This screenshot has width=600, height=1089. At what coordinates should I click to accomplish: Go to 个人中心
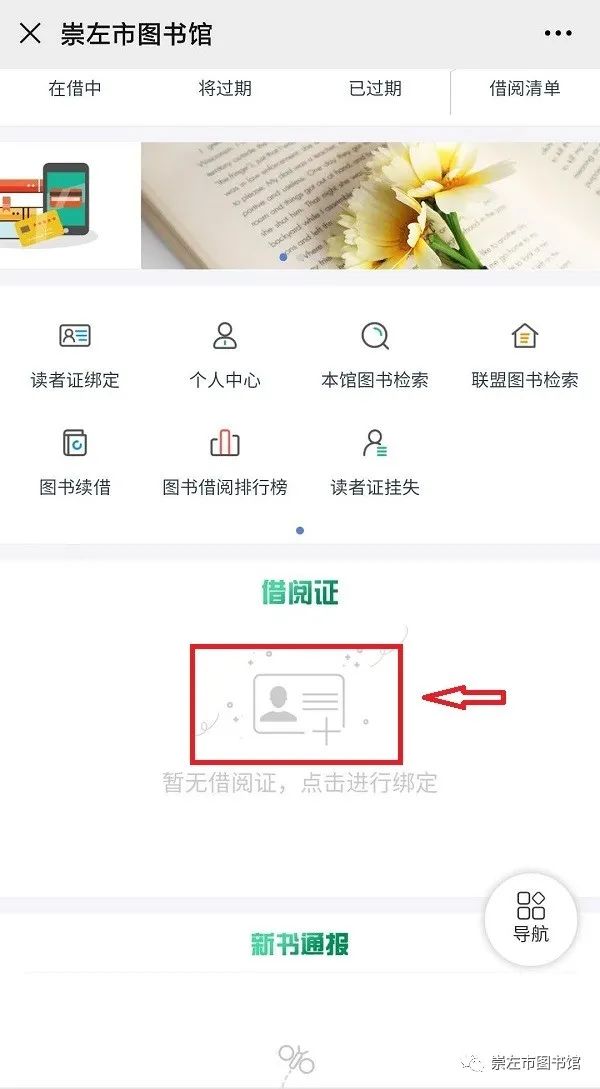225,353
